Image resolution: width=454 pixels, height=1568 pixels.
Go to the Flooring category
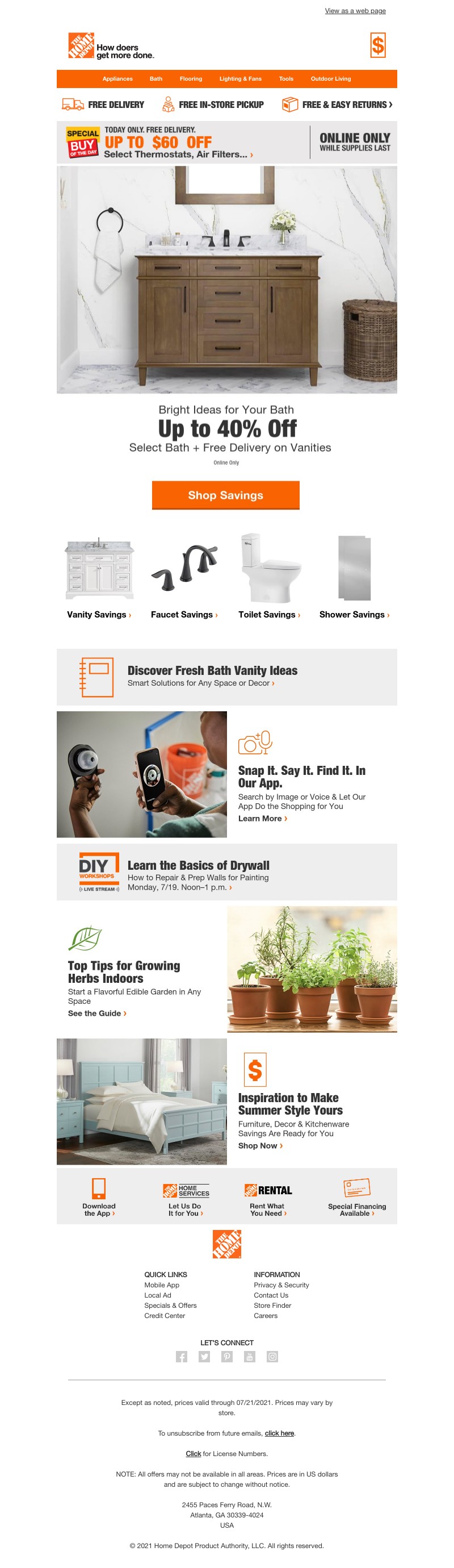tap(191, 79)
